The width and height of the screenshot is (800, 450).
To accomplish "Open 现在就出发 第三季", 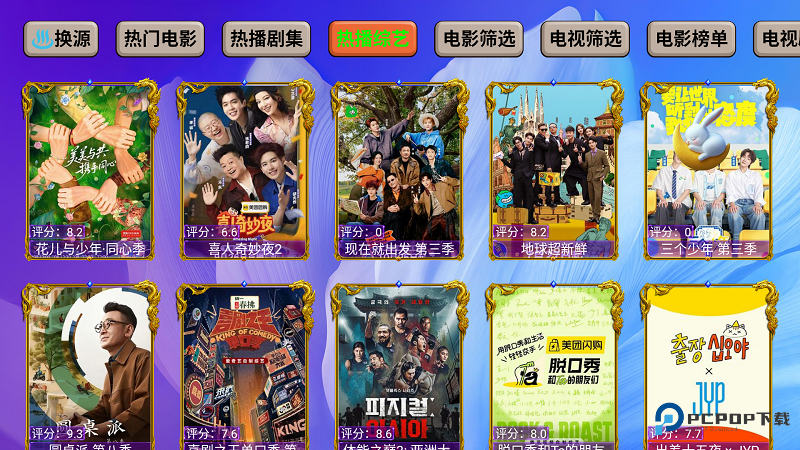I will click(x=400, y=168).
